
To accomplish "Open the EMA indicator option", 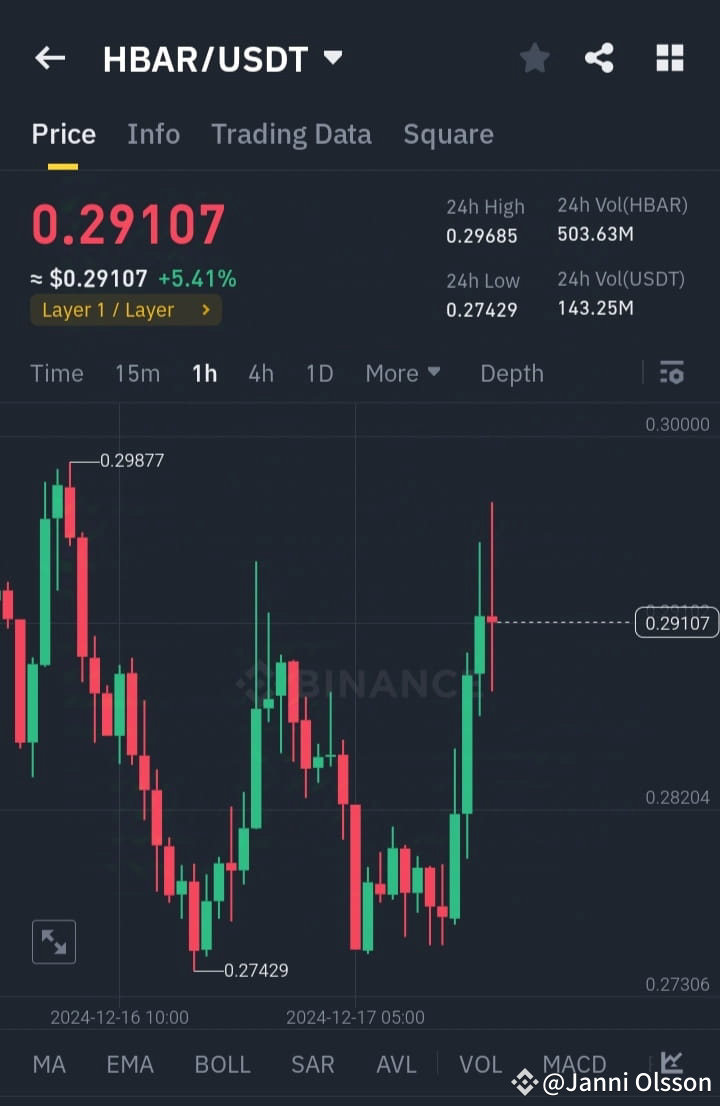I will (x=130, y=1064).
